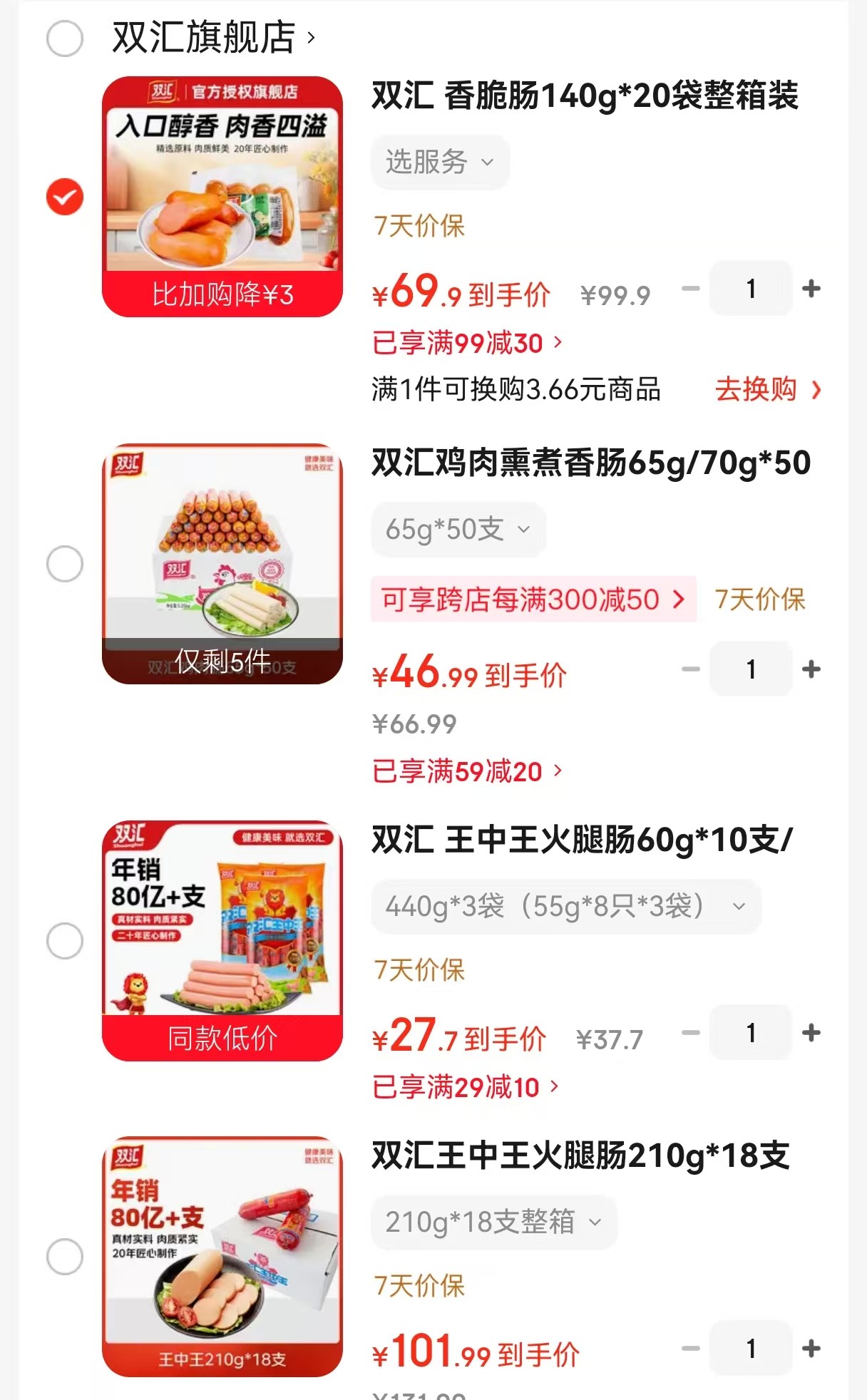Add one more 王中王火腿肠60g*10支
The height and width of the screenshot is (1400, 867).
tap(811, 1033)
